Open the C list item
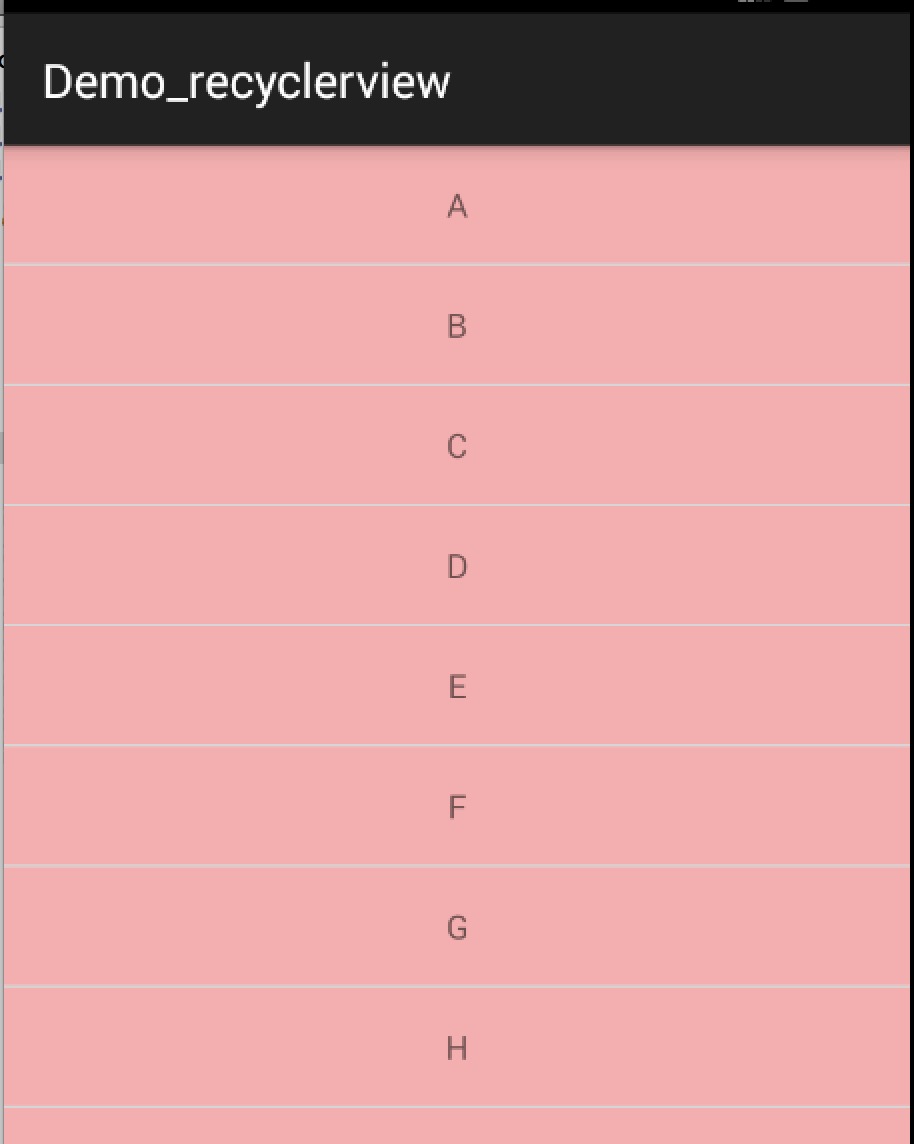The height and width of the screenshot is (1144, 914). tap(457, 446)
